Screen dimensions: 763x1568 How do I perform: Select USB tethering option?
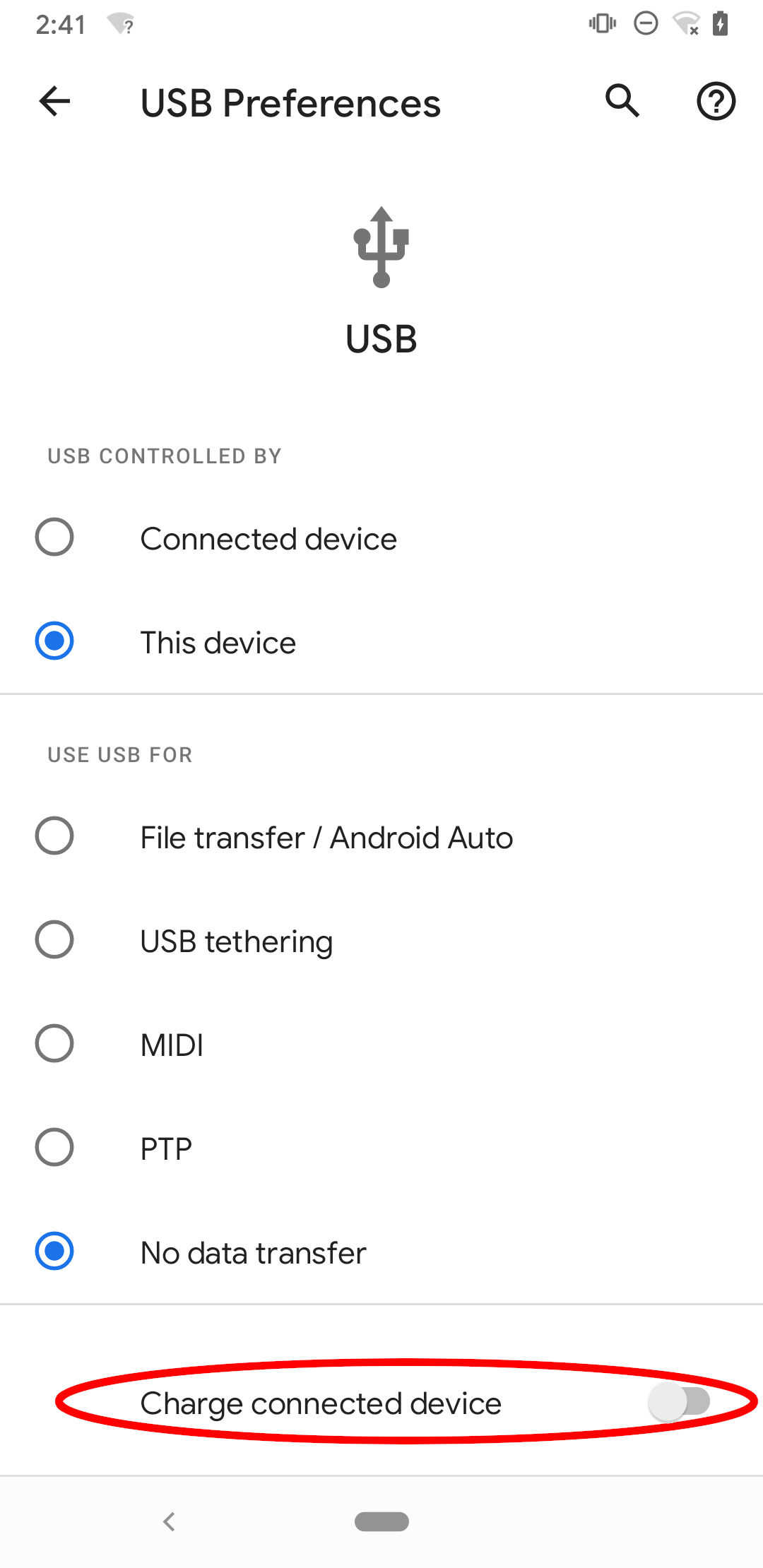tap(54, 940)
